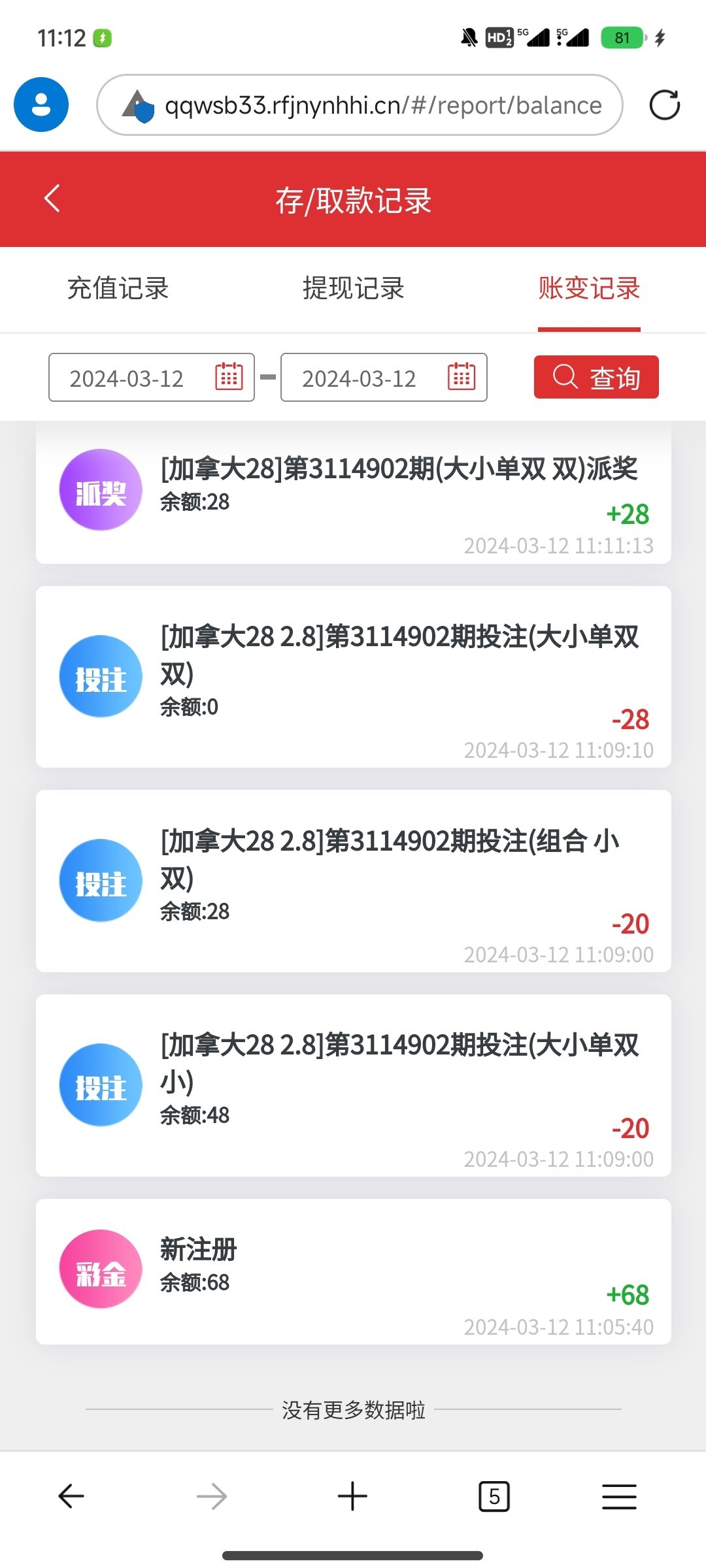Screen dimensions: 706x1568
Task: Open the browser profile avatar
Action: pyautogui.click(x=41, y=105)
